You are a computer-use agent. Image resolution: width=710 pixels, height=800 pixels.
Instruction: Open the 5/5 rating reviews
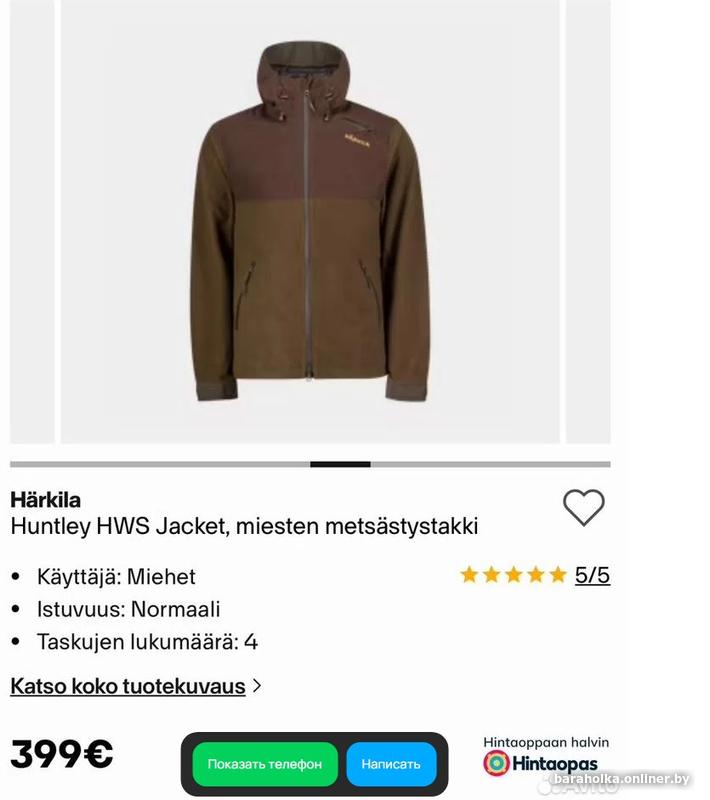[592, 575]
